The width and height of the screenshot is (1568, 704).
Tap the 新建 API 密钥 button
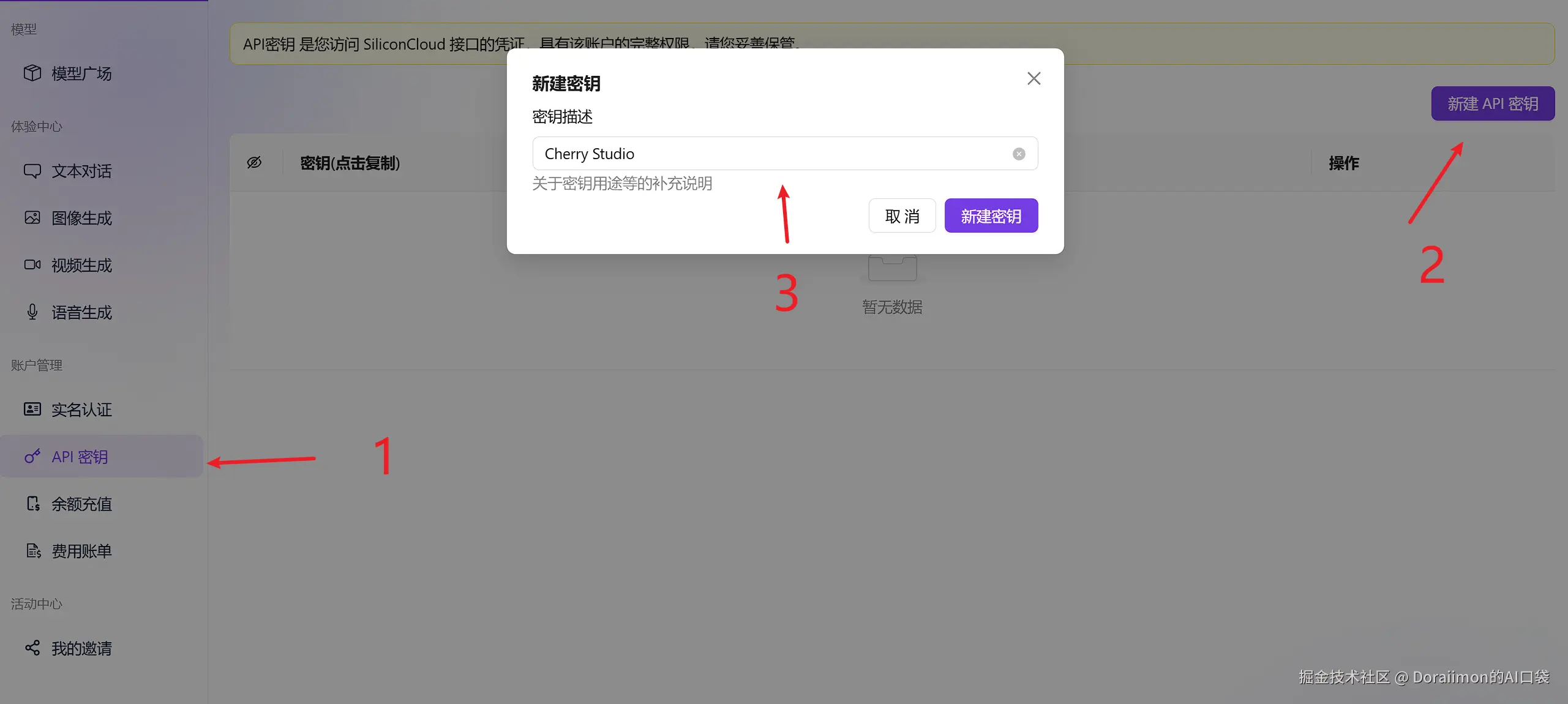click(x=1492, y=104)
